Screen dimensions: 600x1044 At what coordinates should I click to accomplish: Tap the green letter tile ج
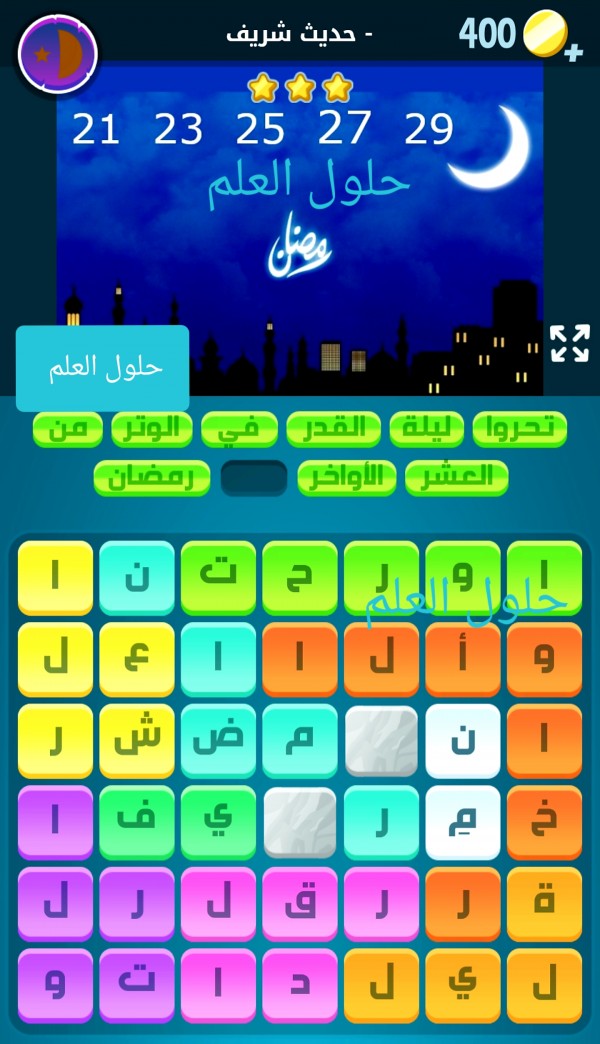pos(300,577)
